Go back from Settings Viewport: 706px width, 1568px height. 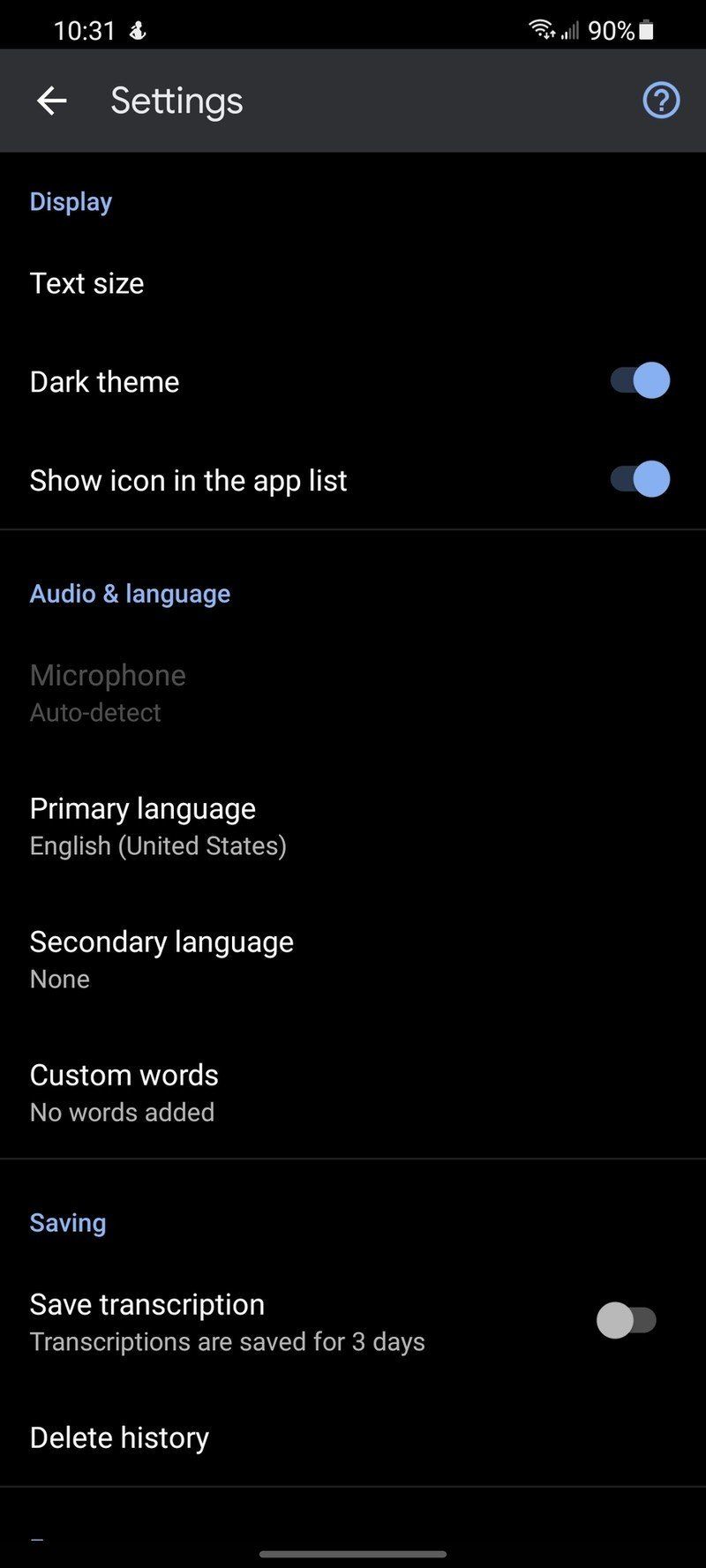point(51,101)
